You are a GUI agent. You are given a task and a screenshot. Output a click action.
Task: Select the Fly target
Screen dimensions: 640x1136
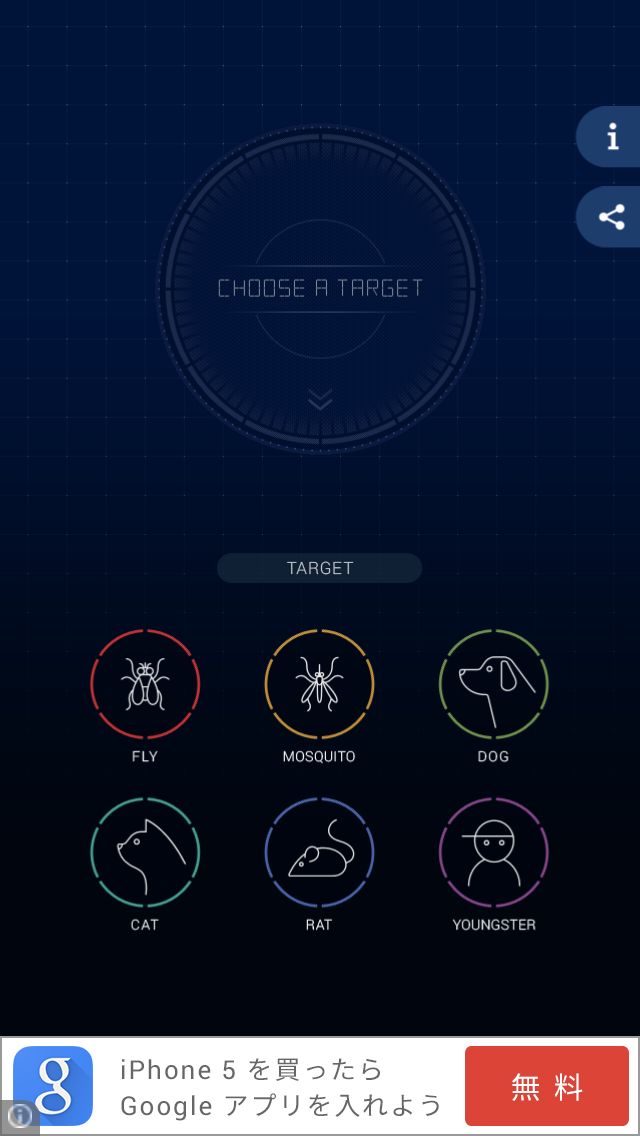tap(145, 684)
